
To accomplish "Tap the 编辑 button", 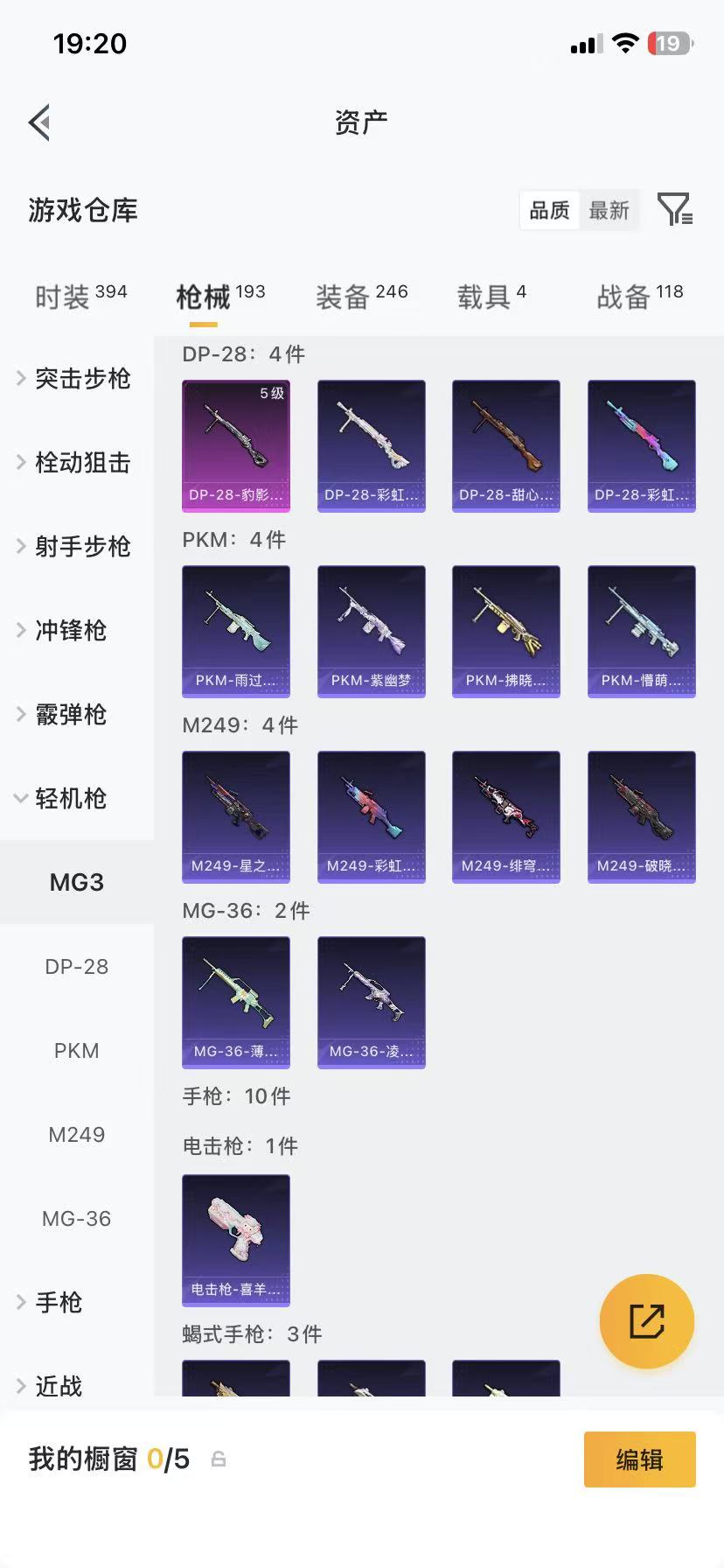I will (x=639, y=1459).
